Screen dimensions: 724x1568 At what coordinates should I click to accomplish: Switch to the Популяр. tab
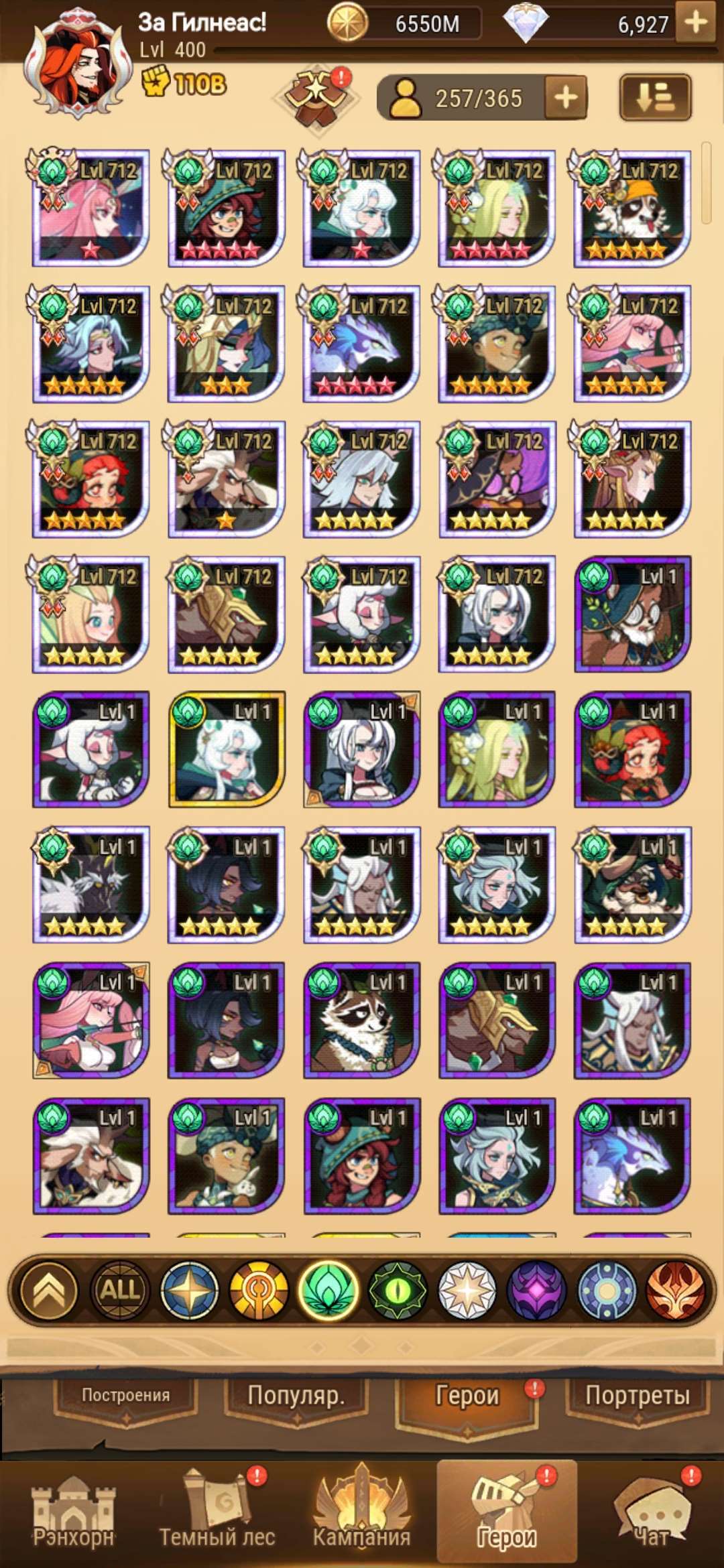[x=296, y=1395]
